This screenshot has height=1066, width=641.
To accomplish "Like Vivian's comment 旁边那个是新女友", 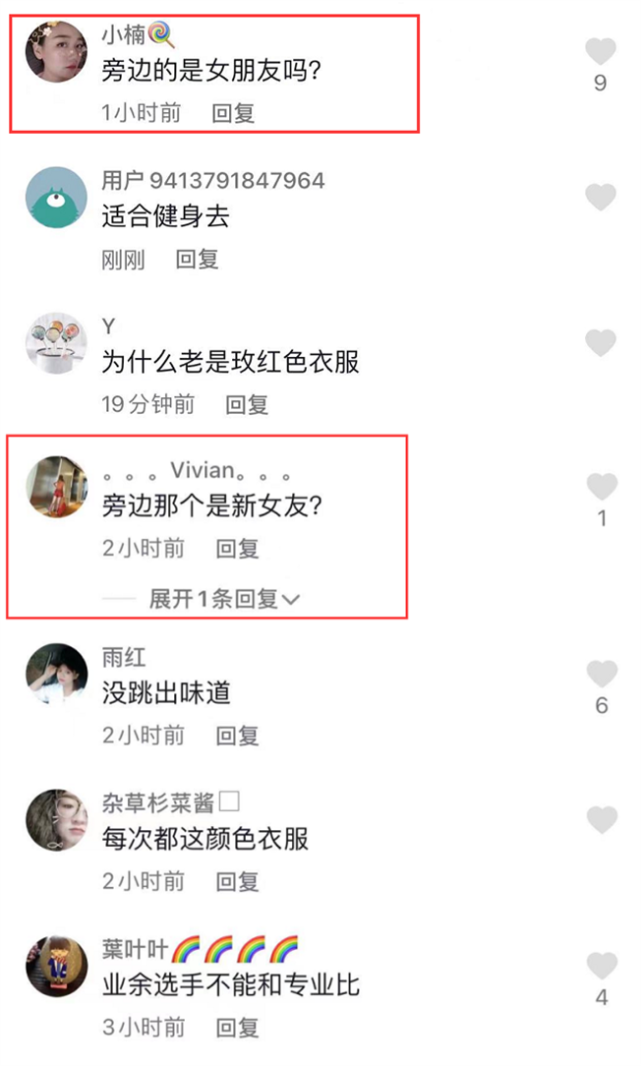I will point(601,487).
